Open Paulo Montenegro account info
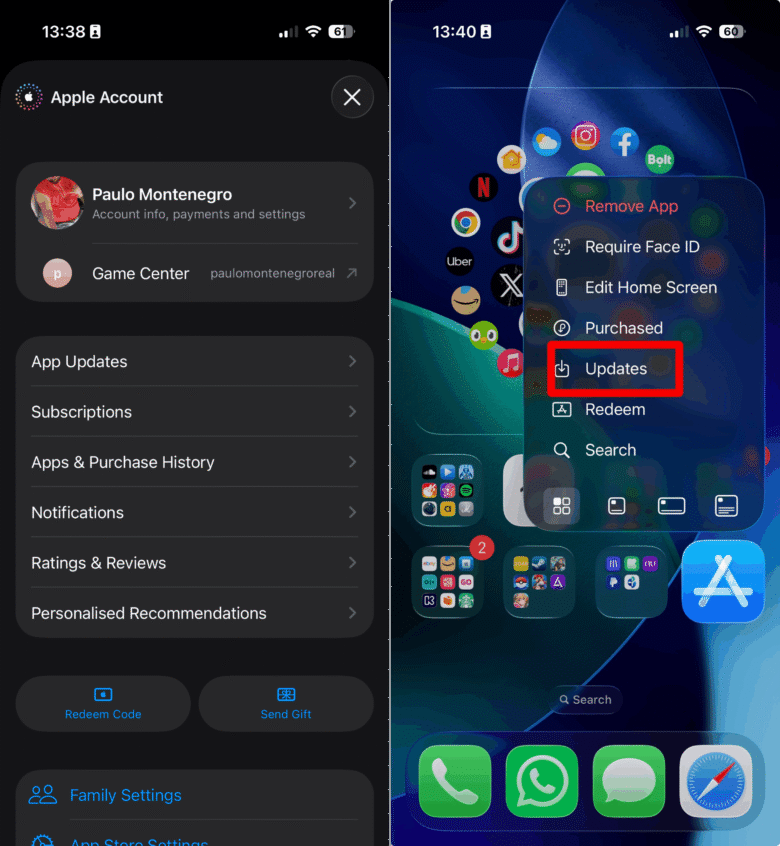 click(x=195, y=203)
